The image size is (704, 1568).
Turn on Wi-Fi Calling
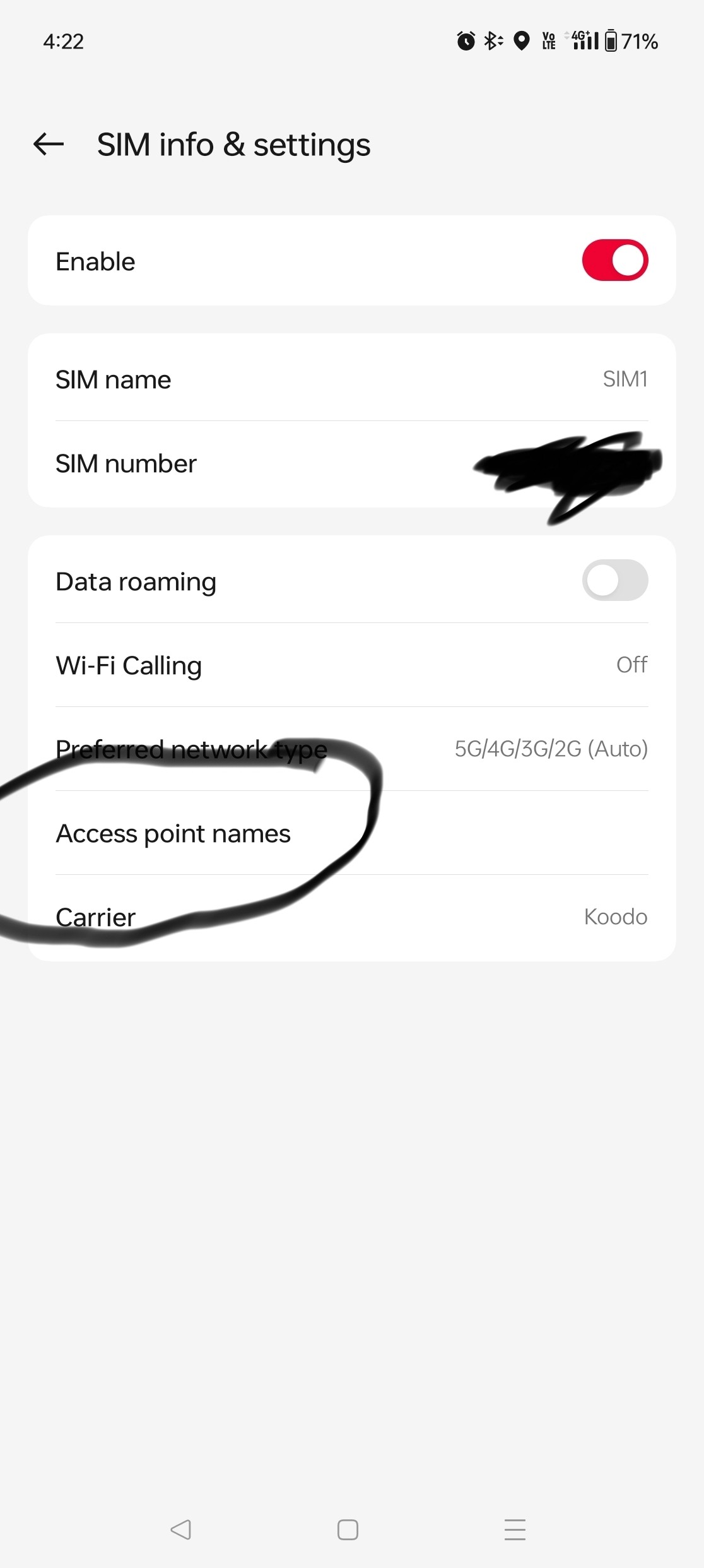click(352, 665)
